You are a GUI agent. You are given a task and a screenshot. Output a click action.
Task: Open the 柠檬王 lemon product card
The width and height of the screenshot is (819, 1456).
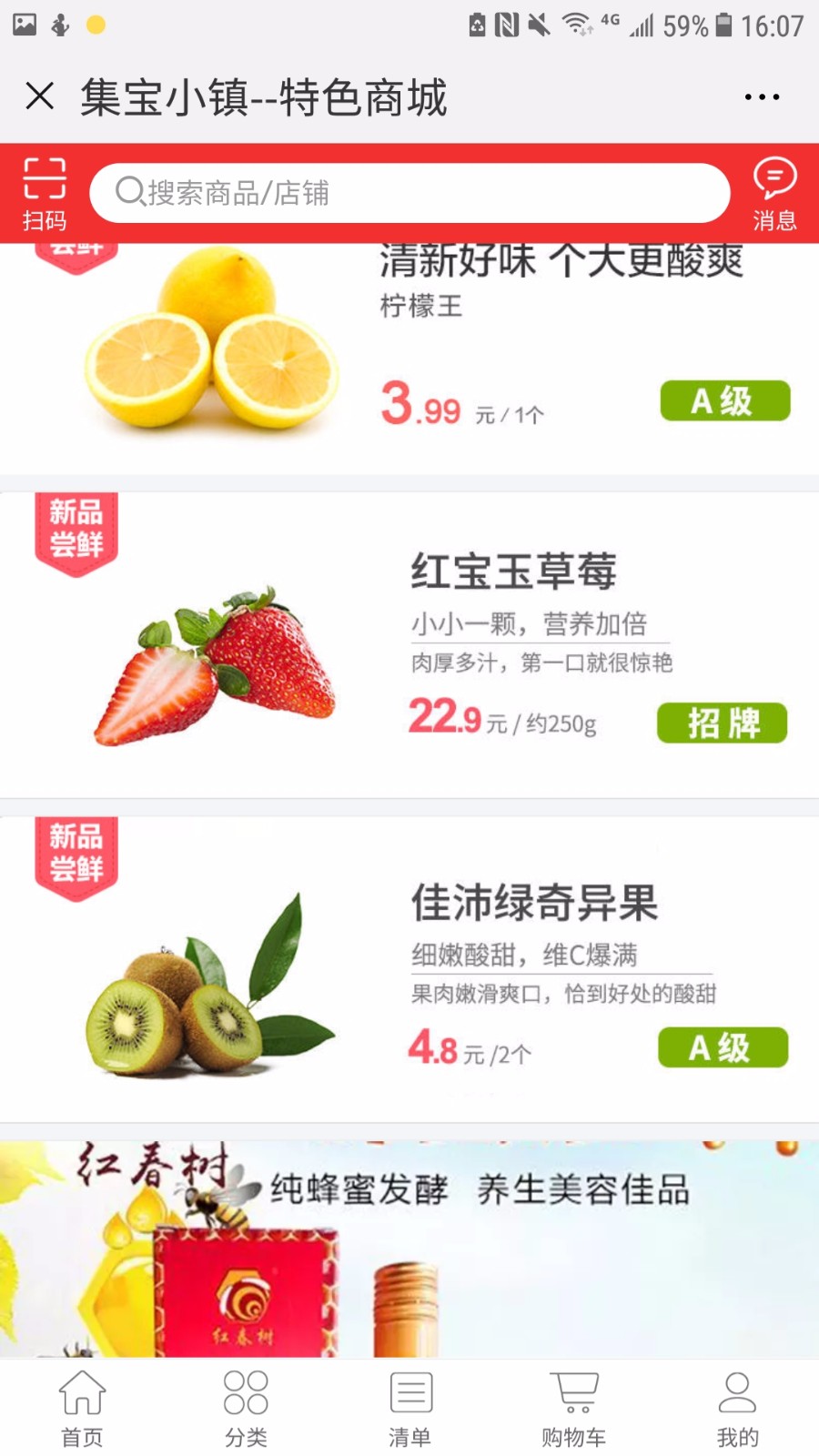pyautogui.click(x=409, y=359)
